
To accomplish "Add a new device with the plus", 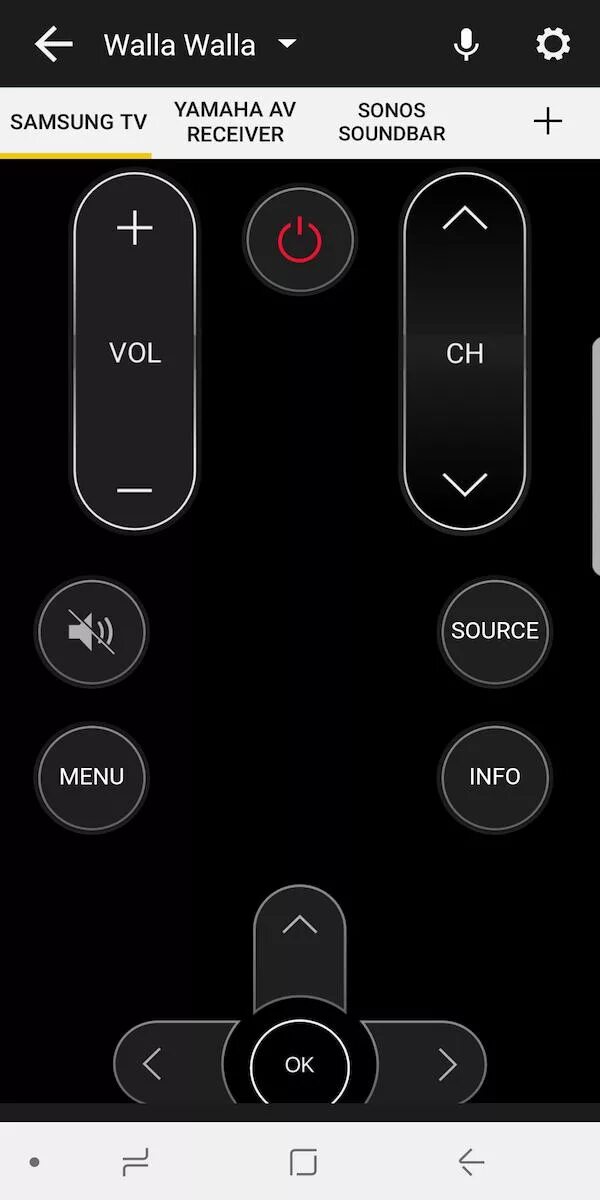I will coord(548,122).
